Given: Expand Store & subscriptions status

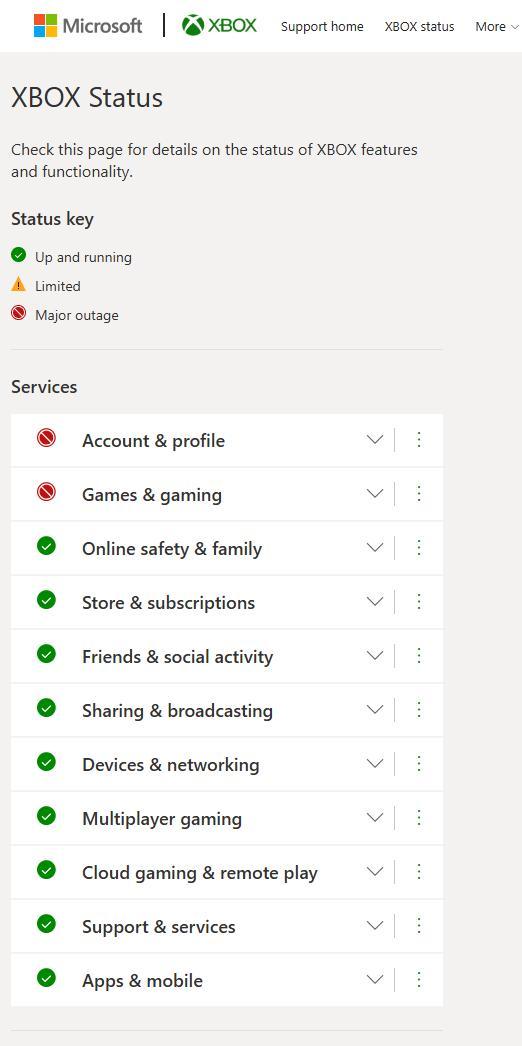Looking at the screenshot, I should pos(375,602).
